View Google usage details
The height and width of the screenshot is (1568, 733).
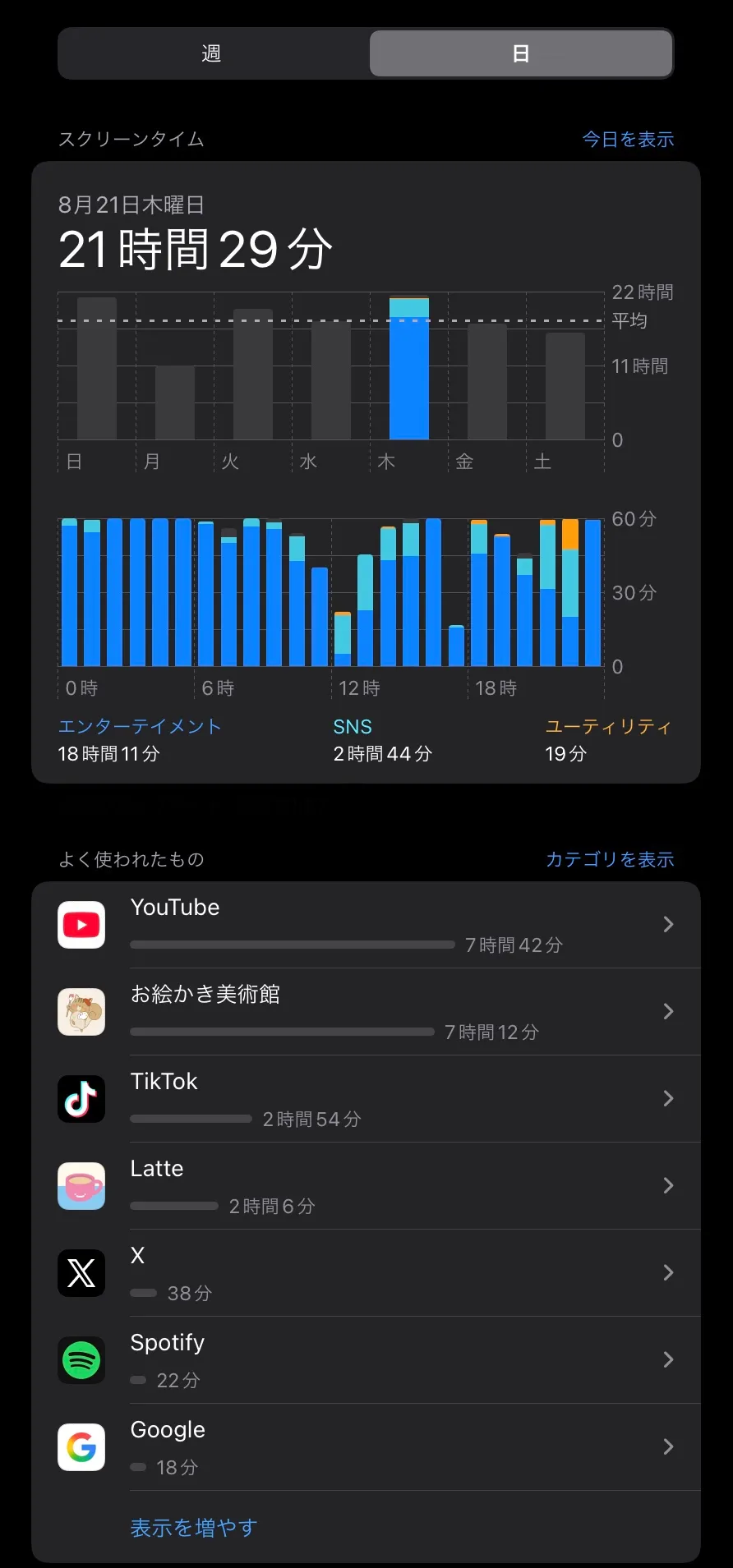(366, 1447)
